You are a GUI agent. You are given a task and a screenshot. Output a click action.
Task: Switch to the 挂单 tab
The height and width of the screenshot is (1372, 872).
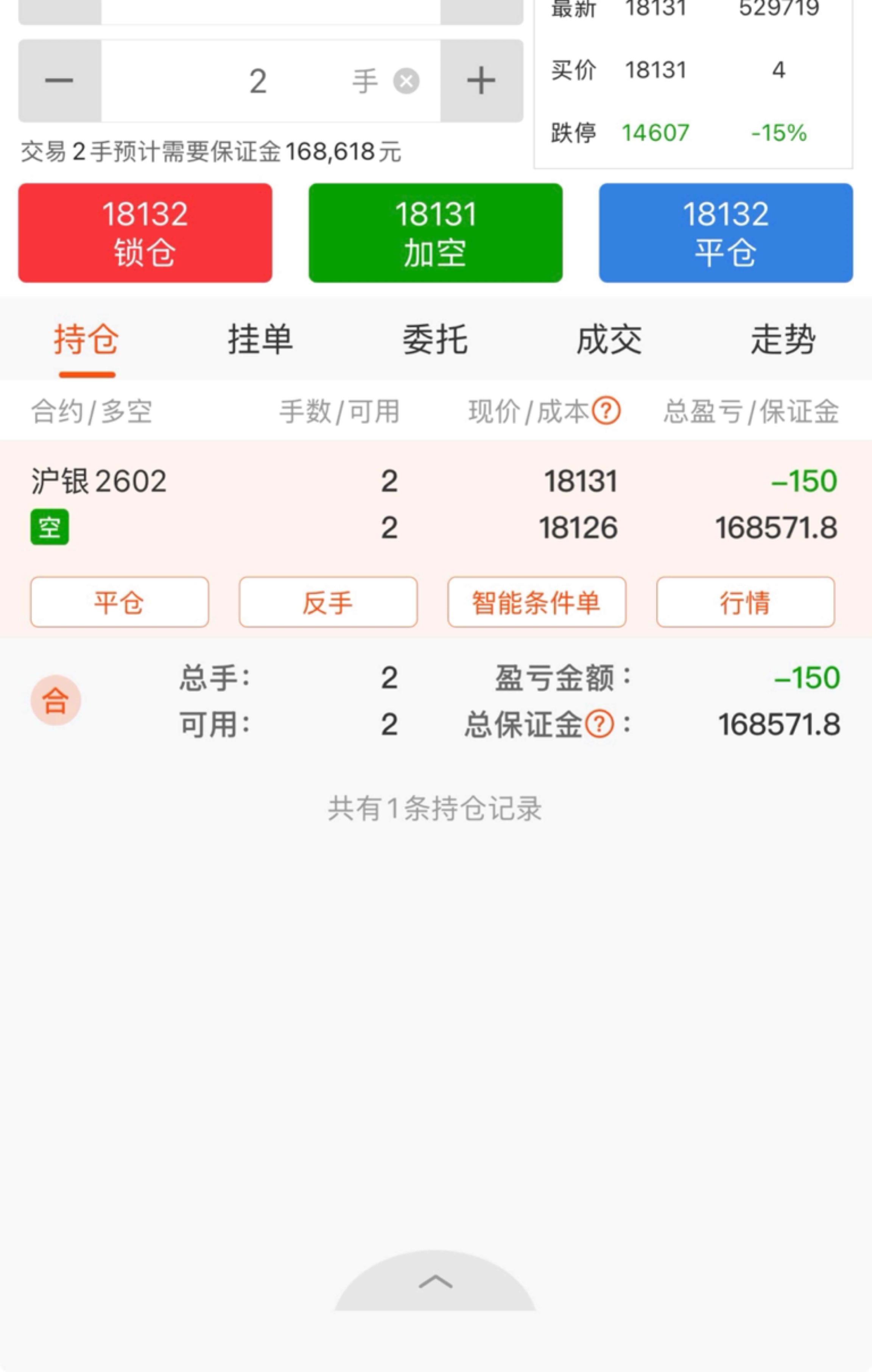click(x=261, y=340)
